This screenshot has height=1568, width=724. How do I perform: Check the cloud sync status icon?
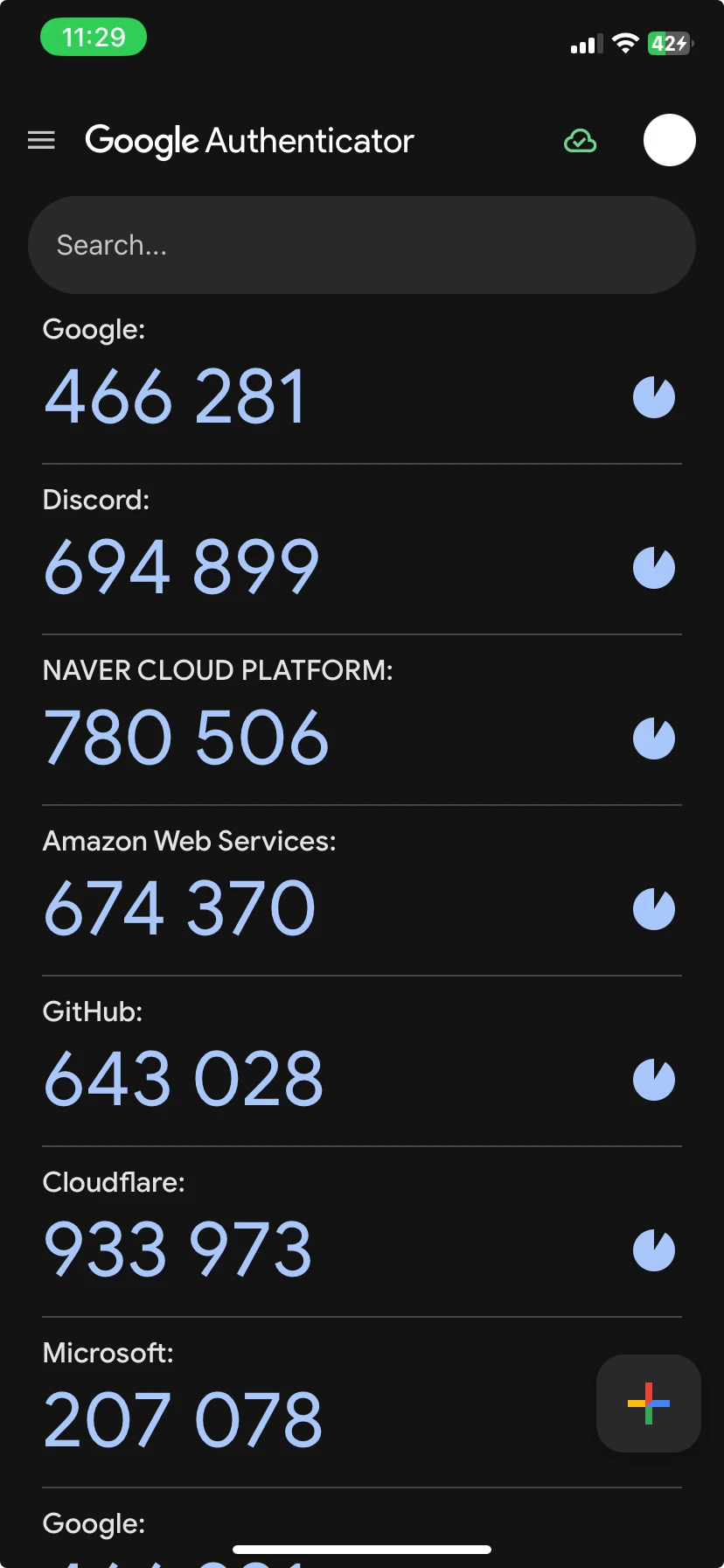coord(581,140)
